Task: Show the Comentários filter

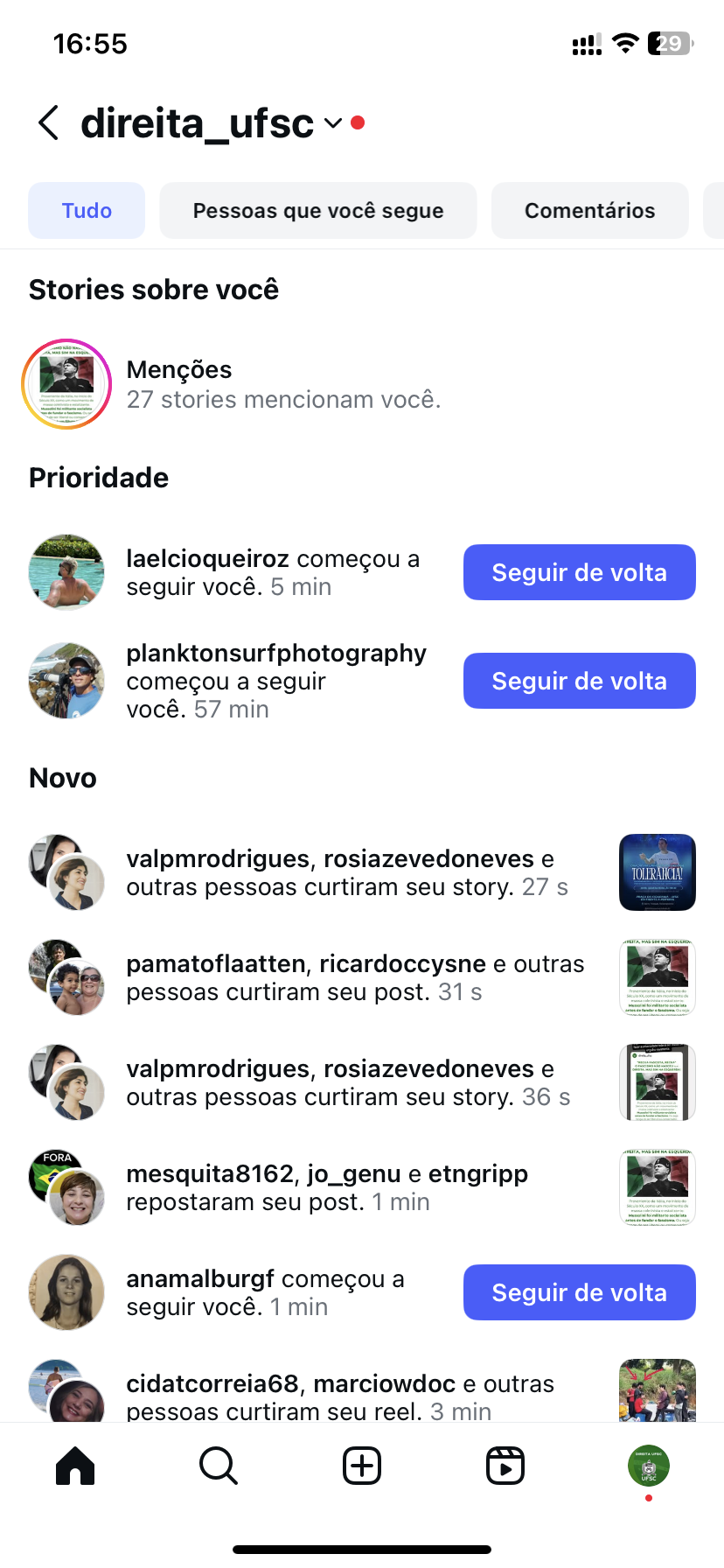Action: (589, 211)
